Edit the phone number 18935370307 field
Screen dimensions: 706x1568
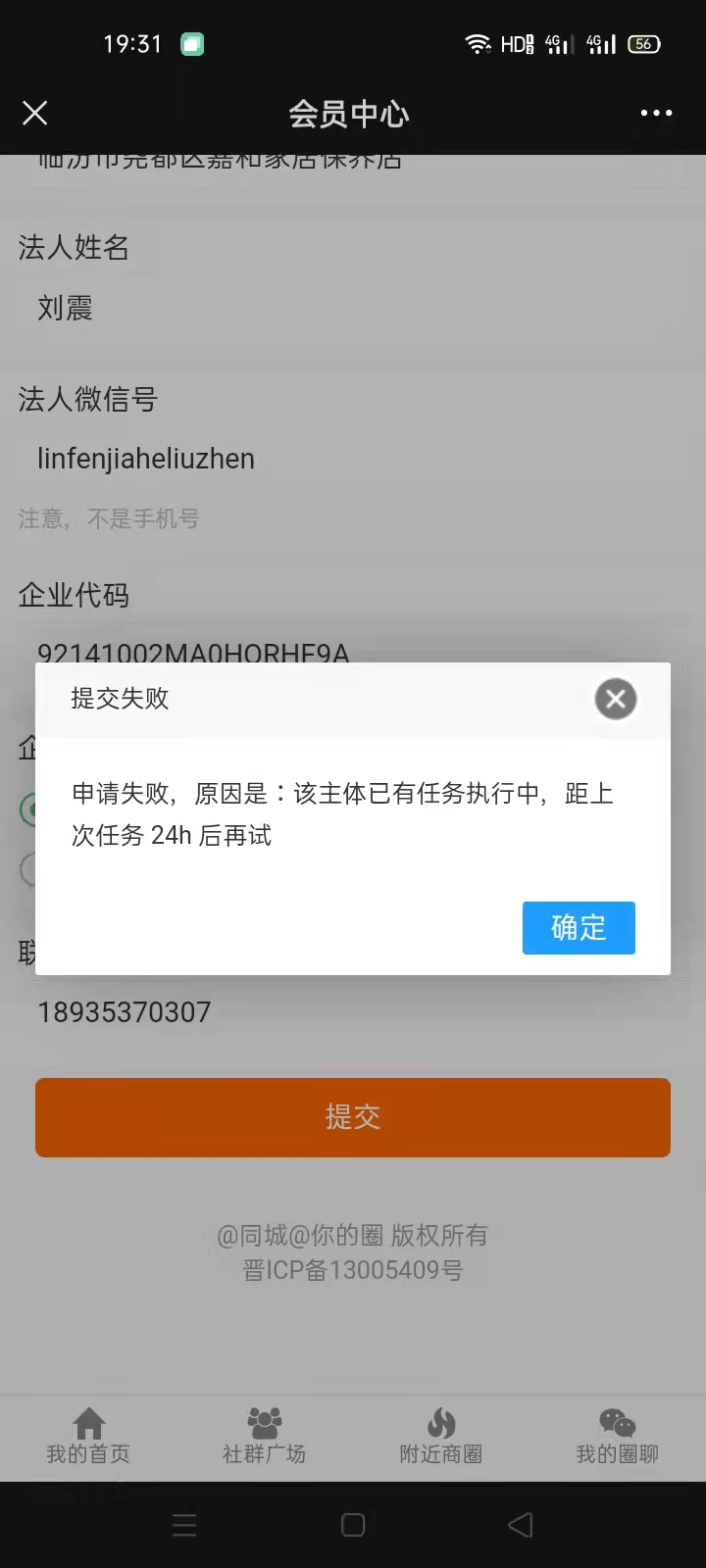[x=353, y=1012]
